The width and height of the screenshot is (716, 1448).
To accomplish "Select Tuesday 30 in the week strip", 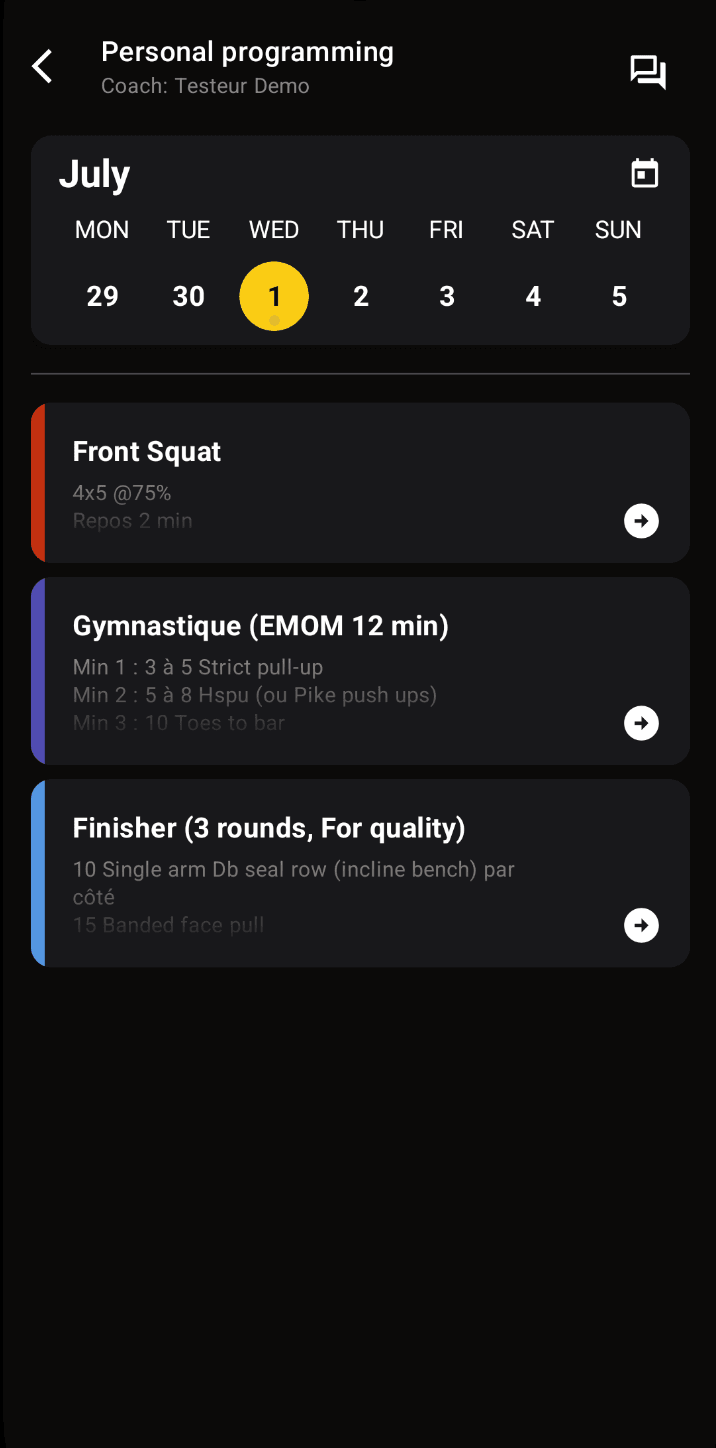I will click(188, 296).
